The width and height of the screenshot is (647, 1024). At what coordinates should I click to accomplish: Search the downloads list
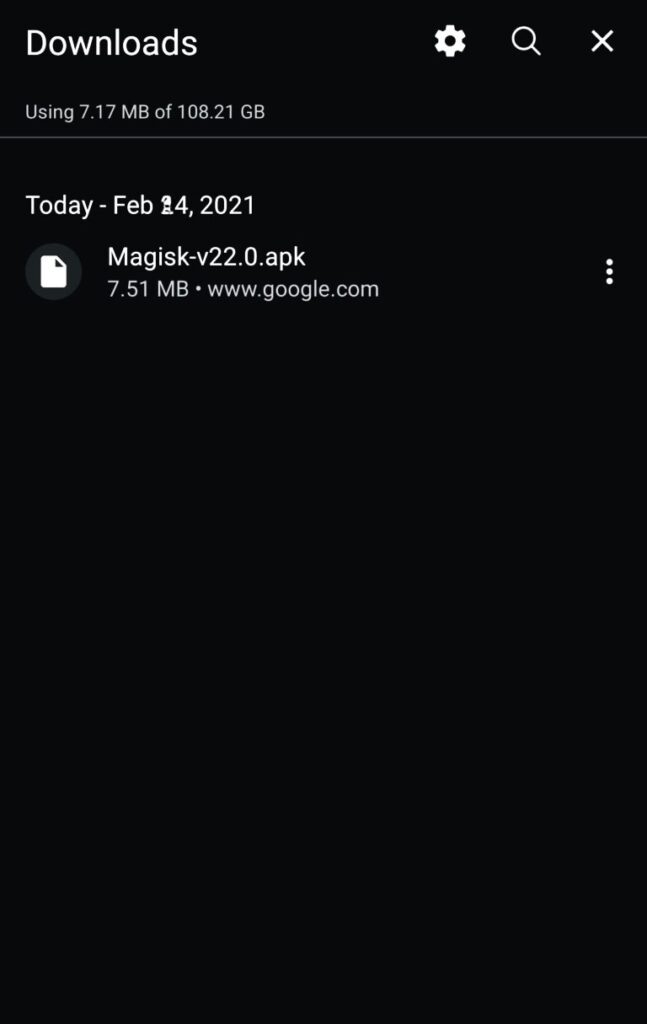526,42
